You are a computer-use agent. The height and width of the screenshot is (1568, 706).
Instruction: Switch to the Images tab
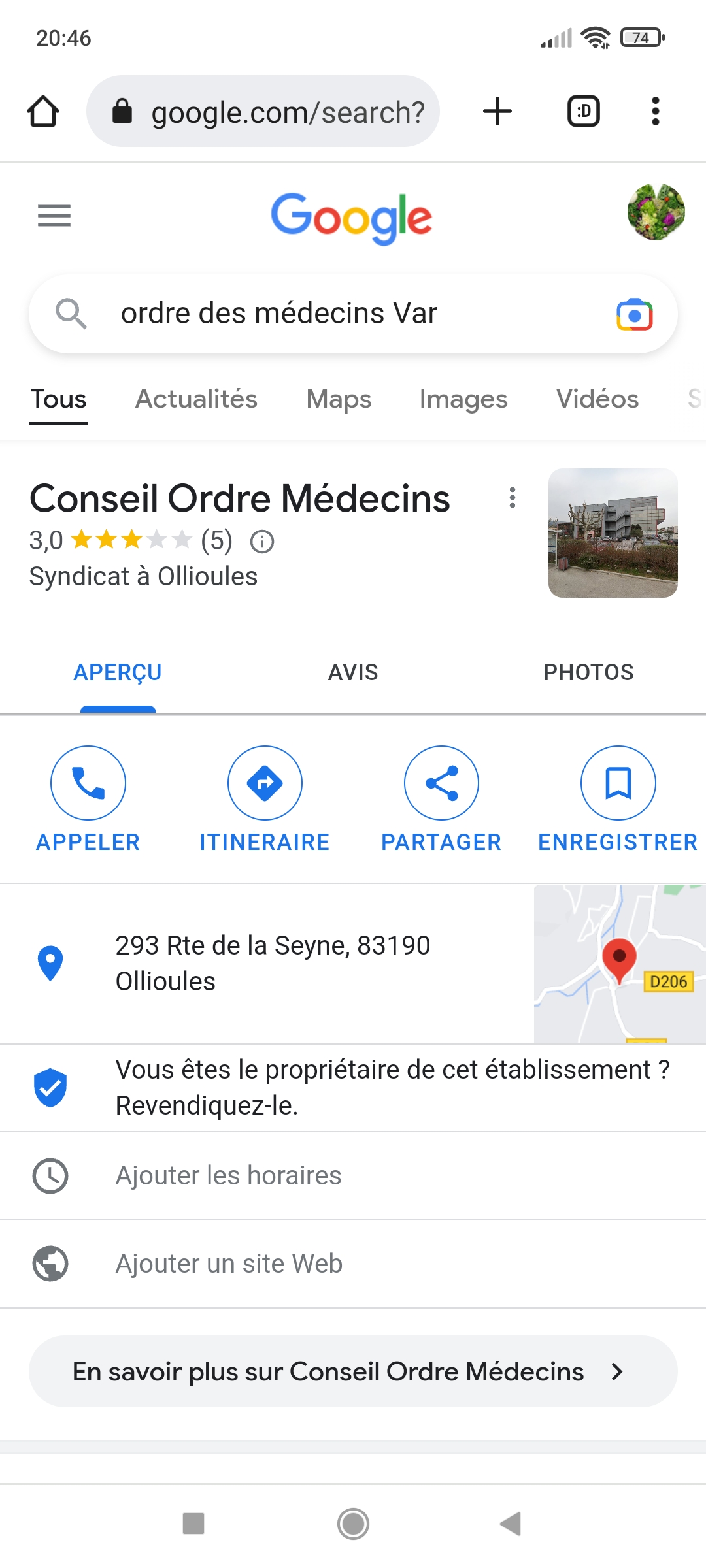click(x=463, y=399)
